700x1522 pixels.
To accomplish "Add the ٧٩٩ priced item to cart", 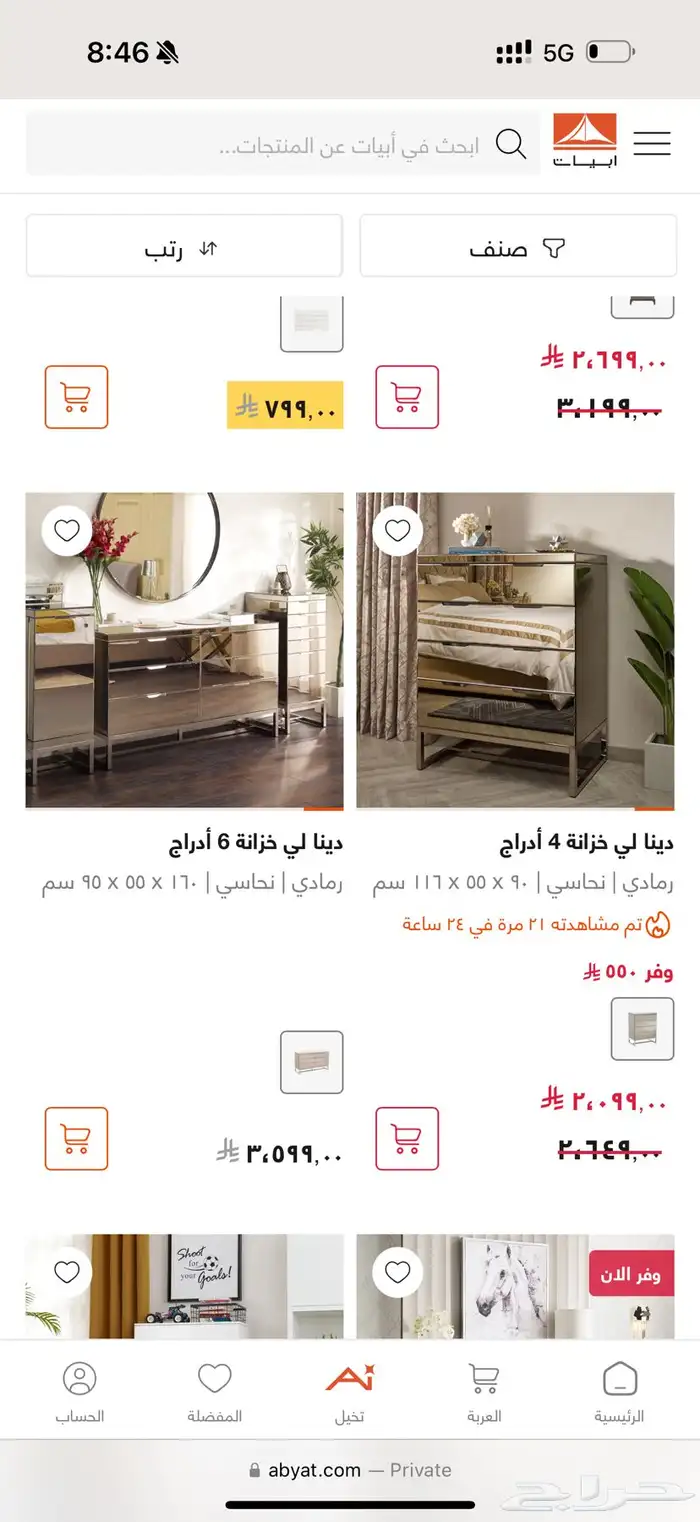I will click(76, 397).
